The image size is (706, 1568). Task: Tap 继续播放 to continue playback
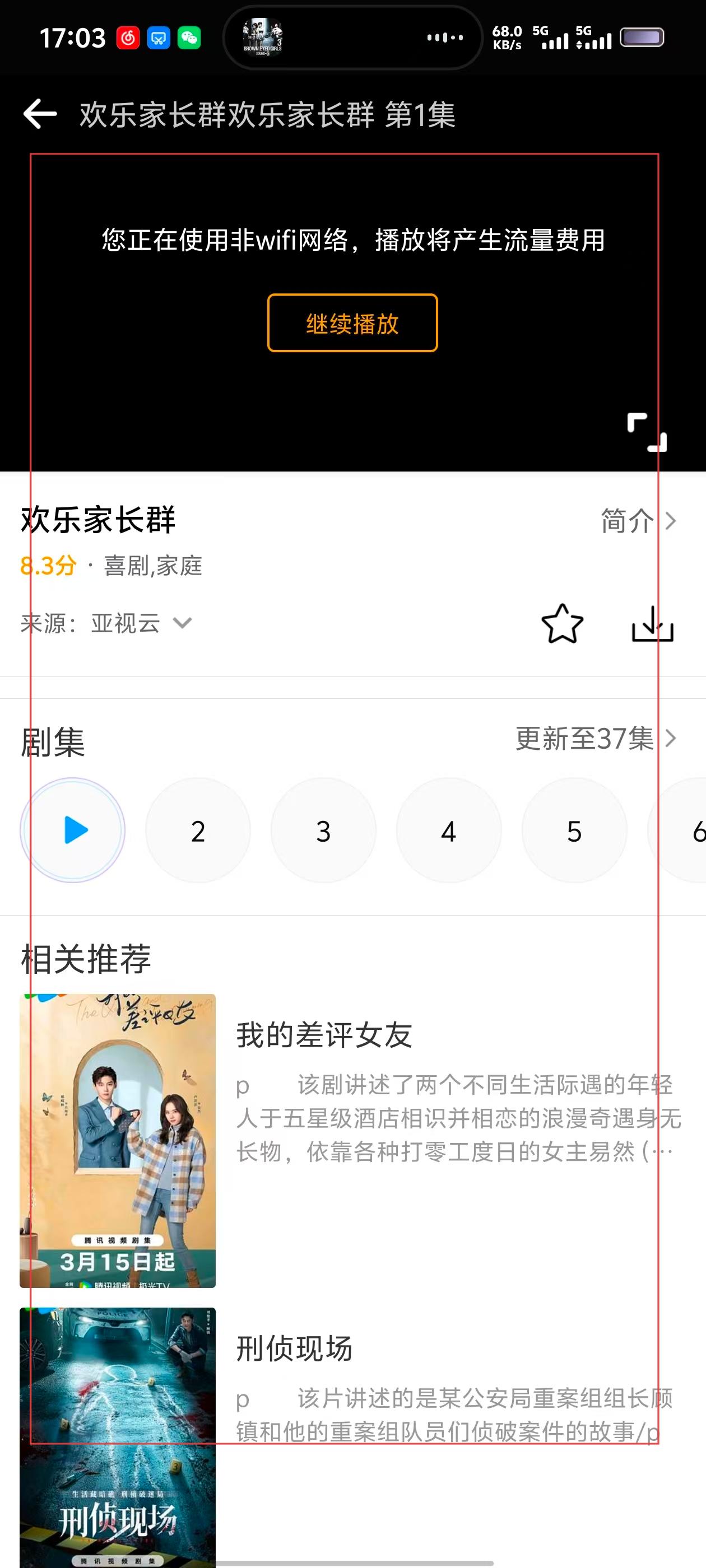[352, 323]
